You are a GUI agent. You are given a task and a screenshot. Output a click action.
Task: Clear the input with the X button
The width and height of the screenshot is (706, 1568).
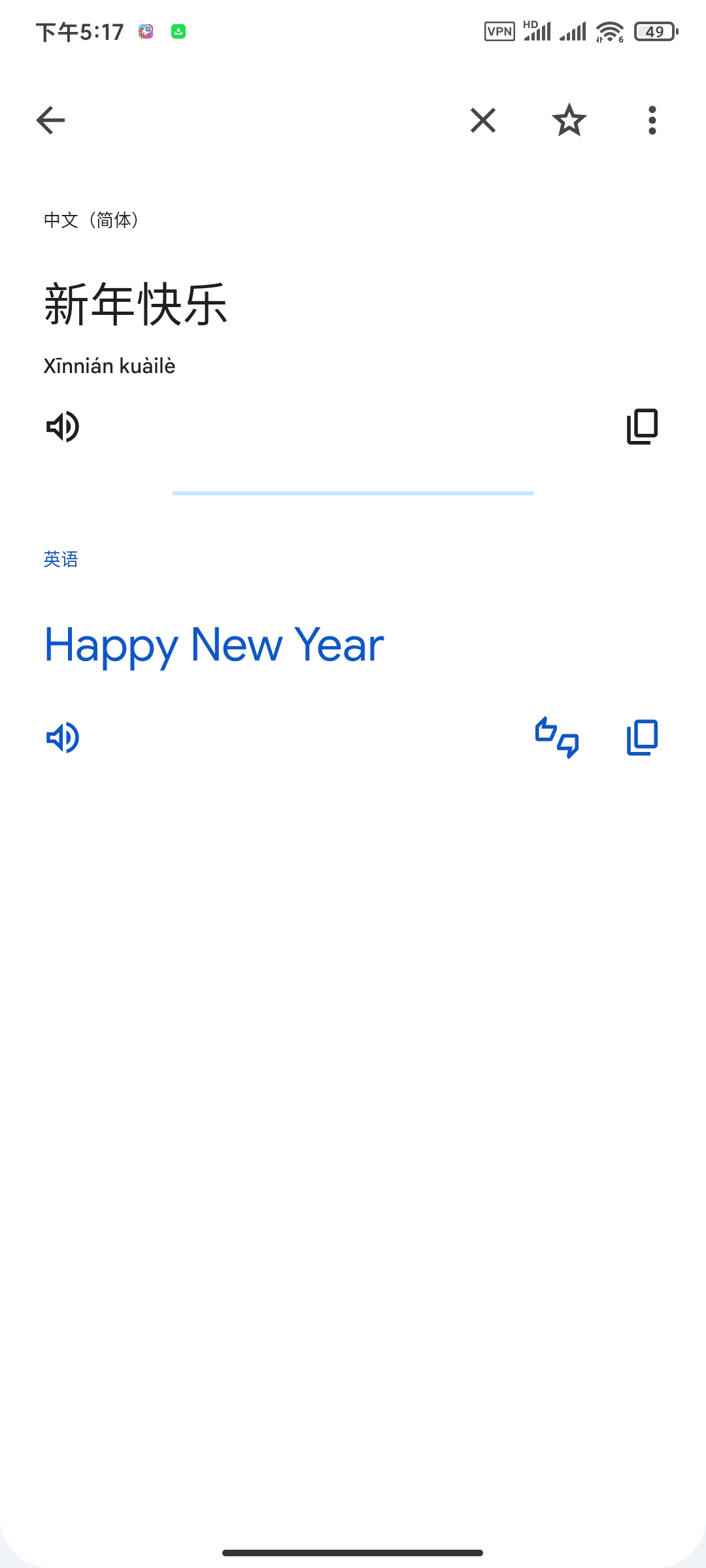tap(482, 121)
